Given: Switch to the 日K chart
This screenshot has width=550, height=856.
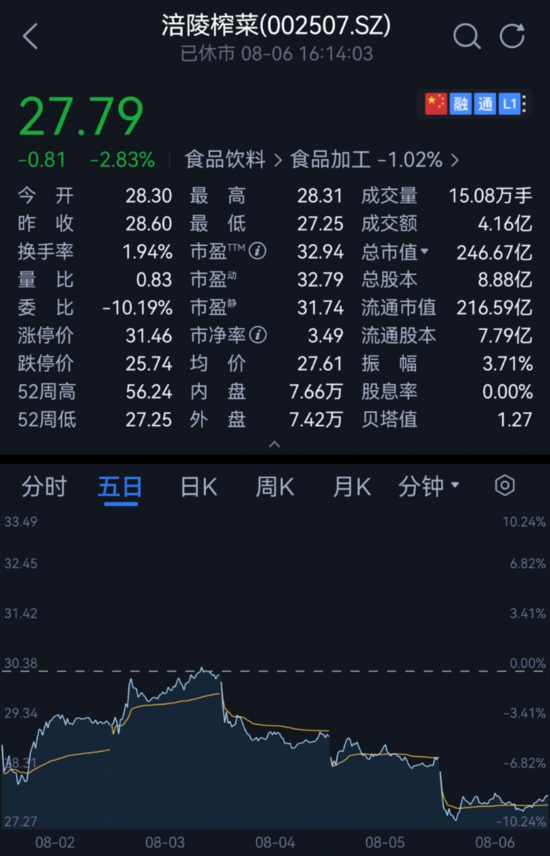Looking at the screenshot, I should click(x=199, y=486).
